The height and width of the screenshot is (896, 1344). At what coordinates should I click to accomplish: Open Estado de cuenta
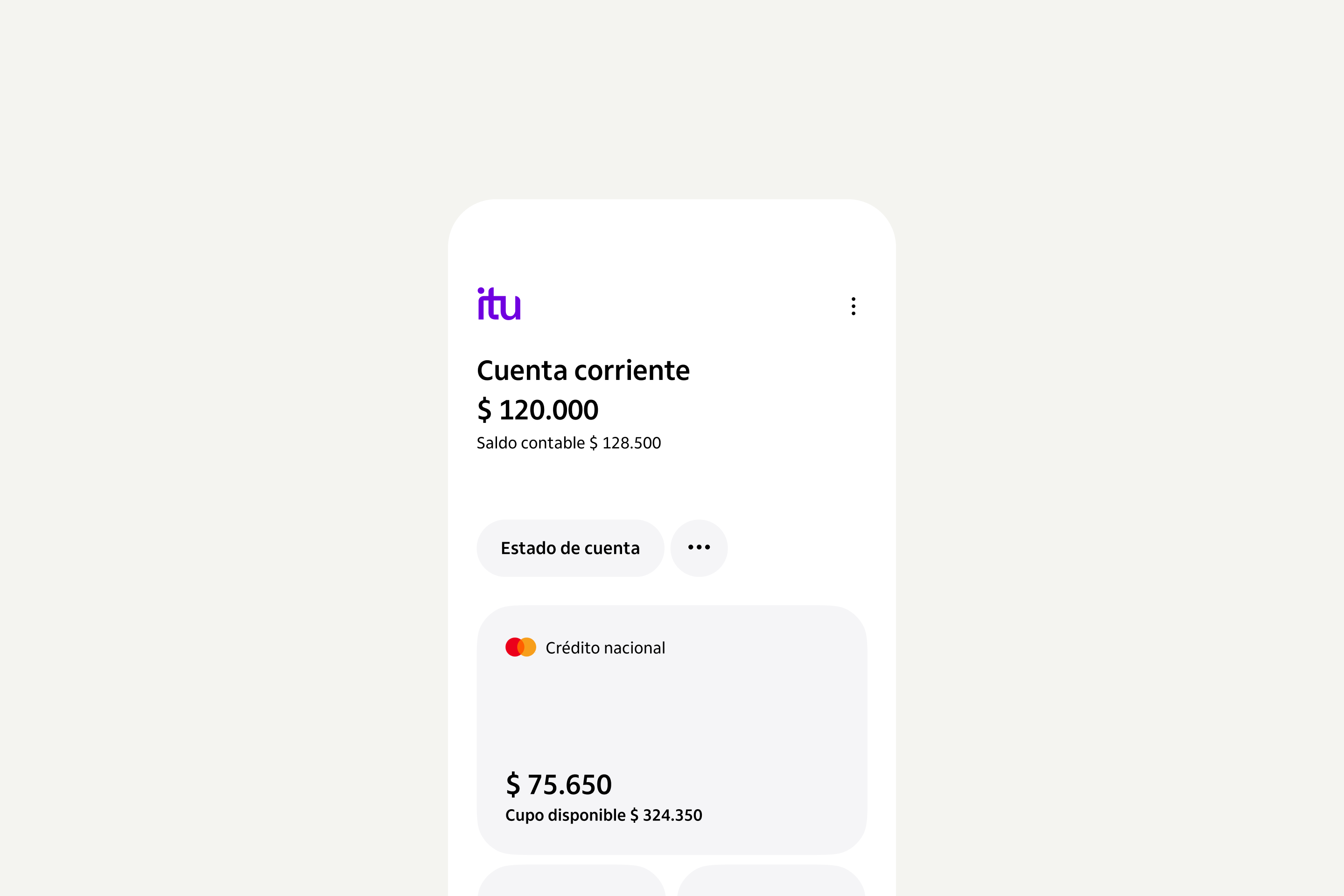570,548
